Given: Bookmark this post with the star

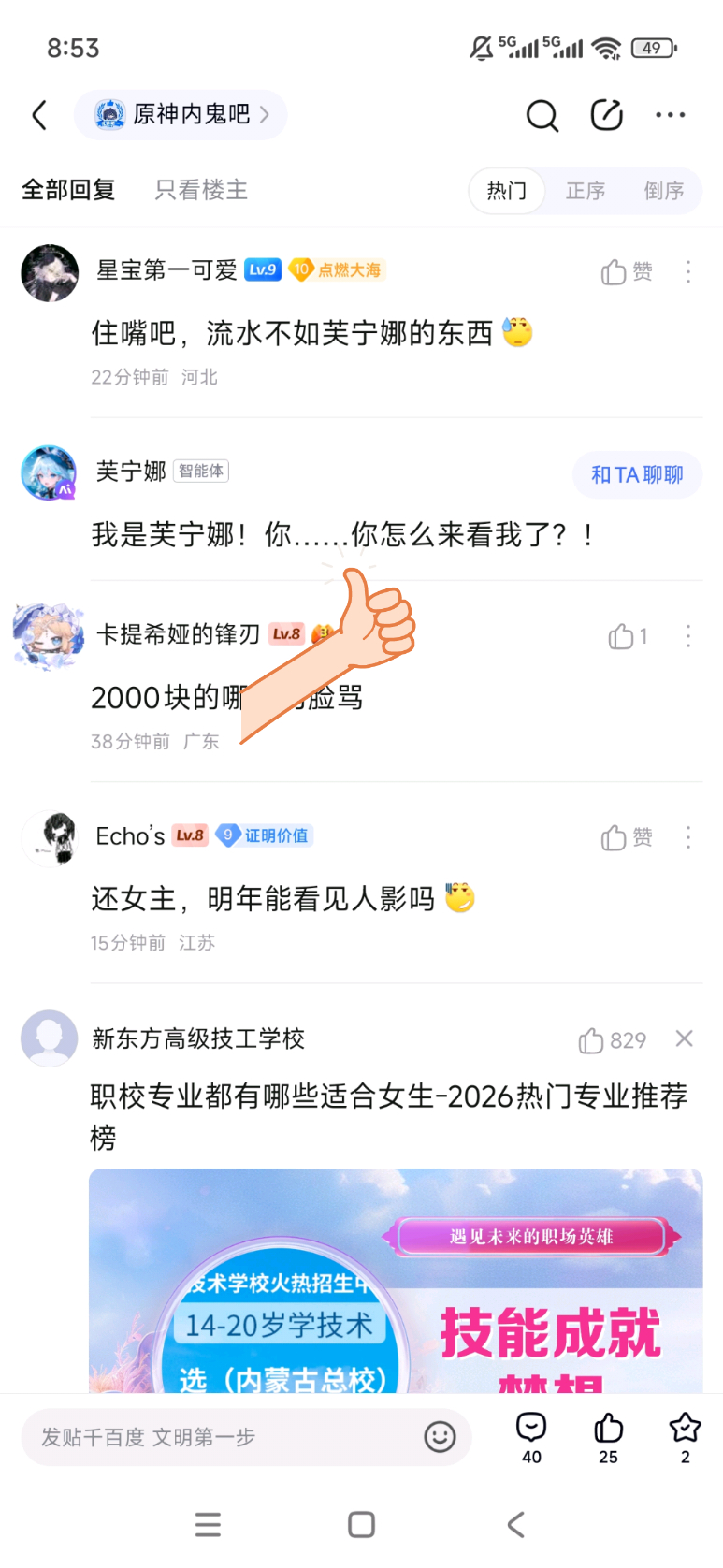Looking at the screenshot, I should (x=685, y=1437).
